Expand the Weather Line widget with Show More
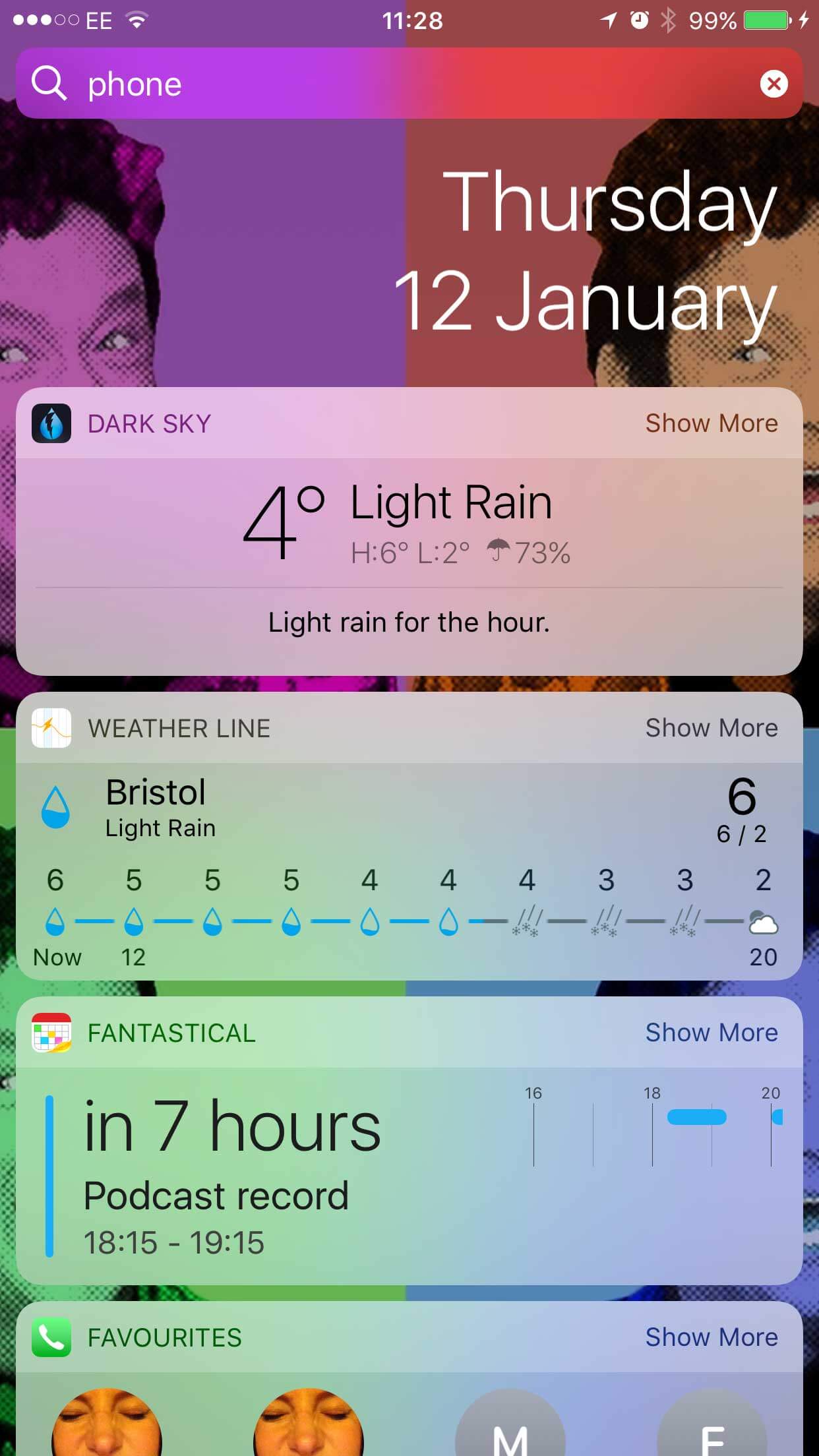The image size is (819, 1456). tap(712, 728)
